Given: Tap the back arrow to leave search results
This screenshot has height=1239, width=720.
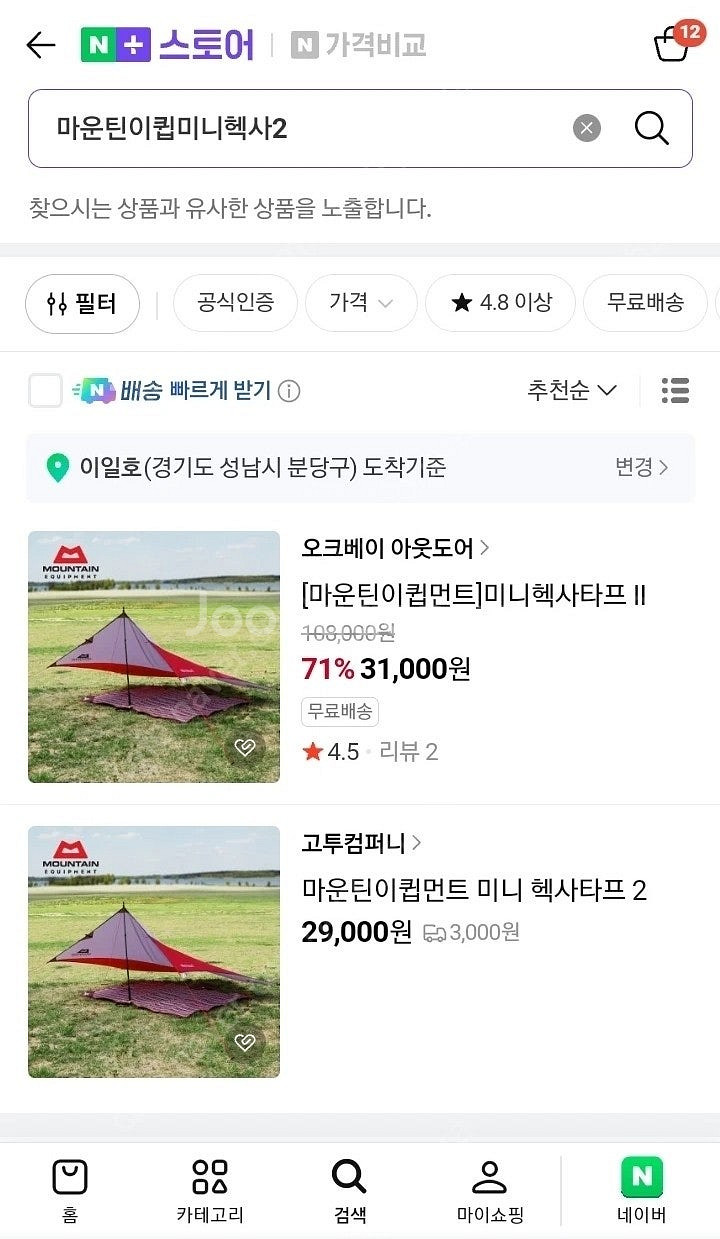Looking at the screenshot, I should [x=39, y=42].
